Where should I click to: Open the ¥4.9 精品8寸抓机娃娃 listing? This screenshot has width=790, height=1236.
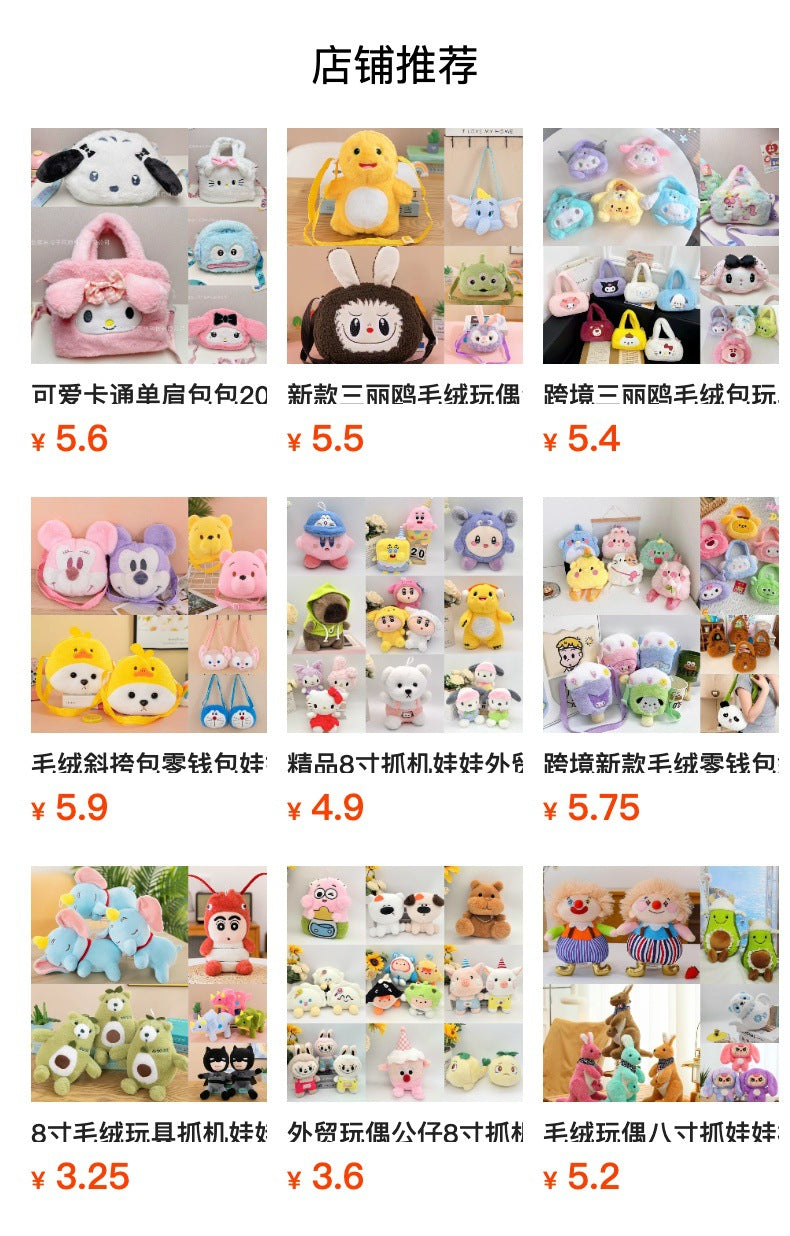click(x=404, y=615)
